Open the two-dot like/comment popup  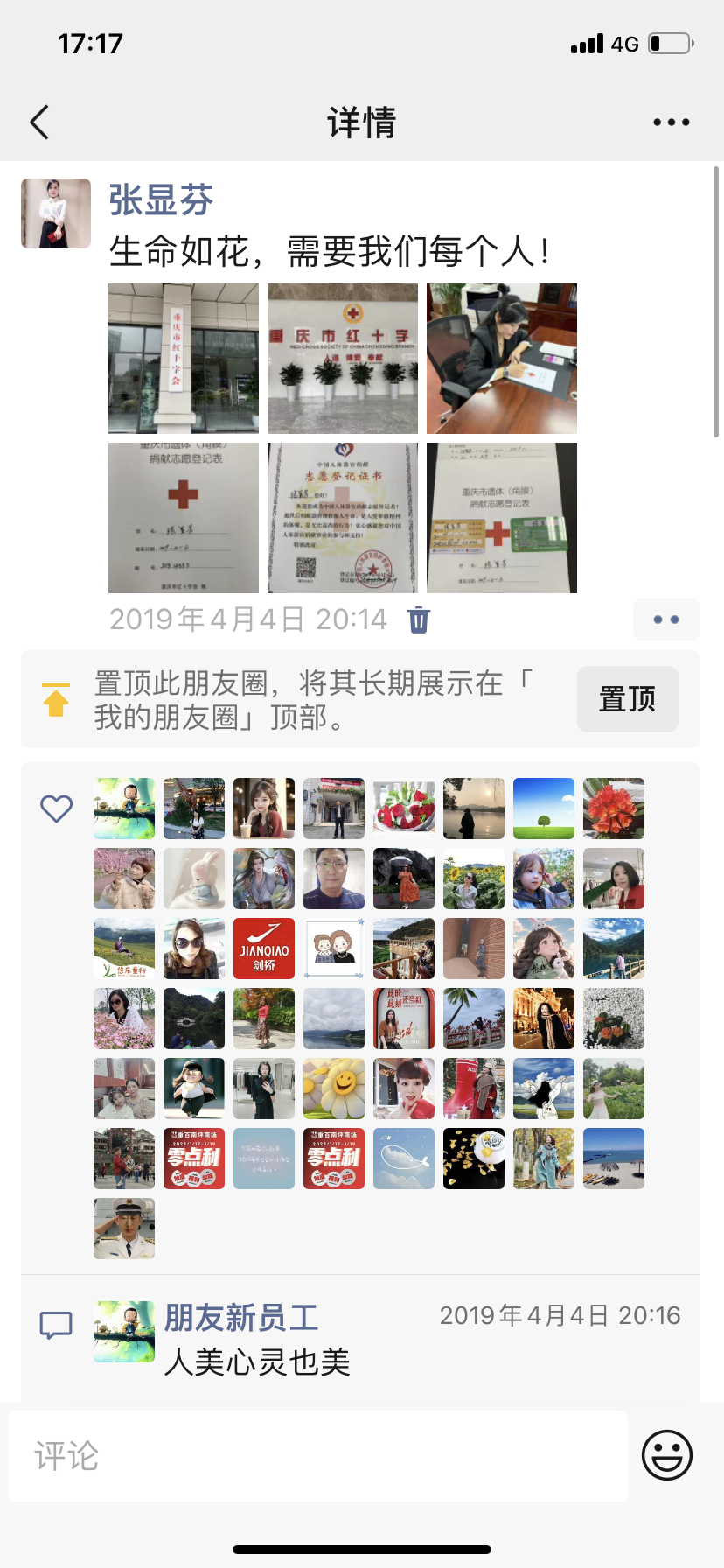click(665, 619)
